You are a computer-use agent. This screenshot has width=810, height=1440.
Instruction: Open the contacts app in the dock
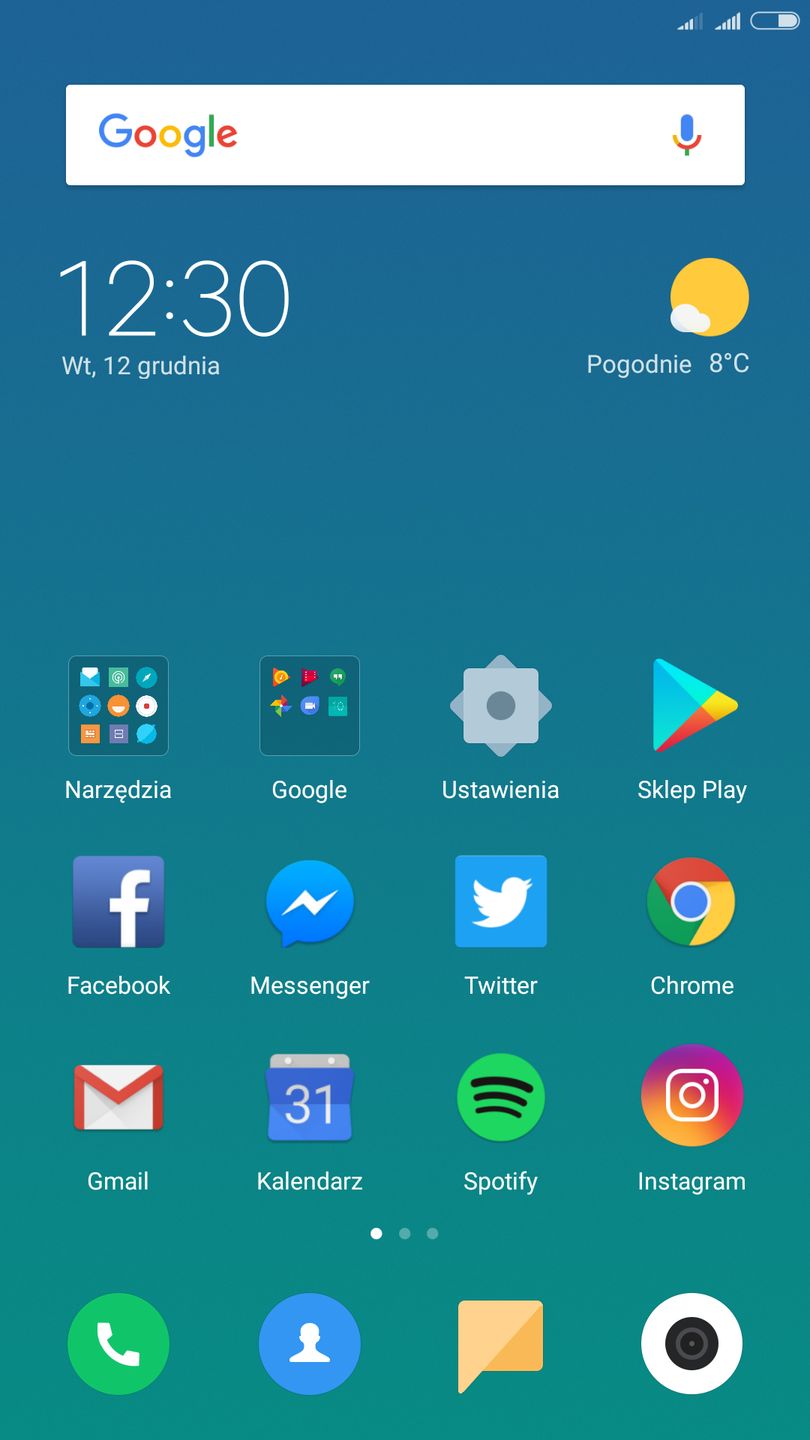[309, 1344]
